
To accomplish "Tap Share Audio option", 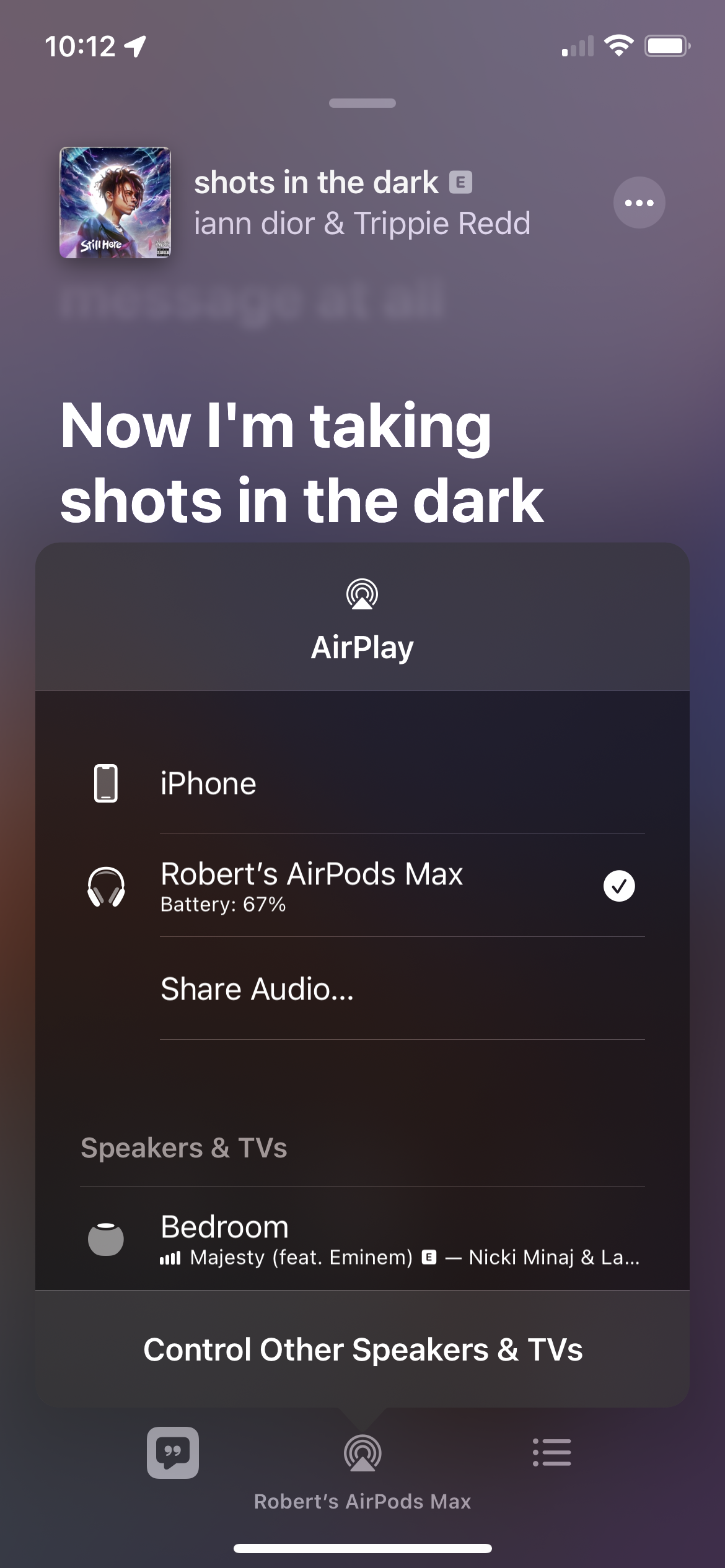I will [362, 989].
